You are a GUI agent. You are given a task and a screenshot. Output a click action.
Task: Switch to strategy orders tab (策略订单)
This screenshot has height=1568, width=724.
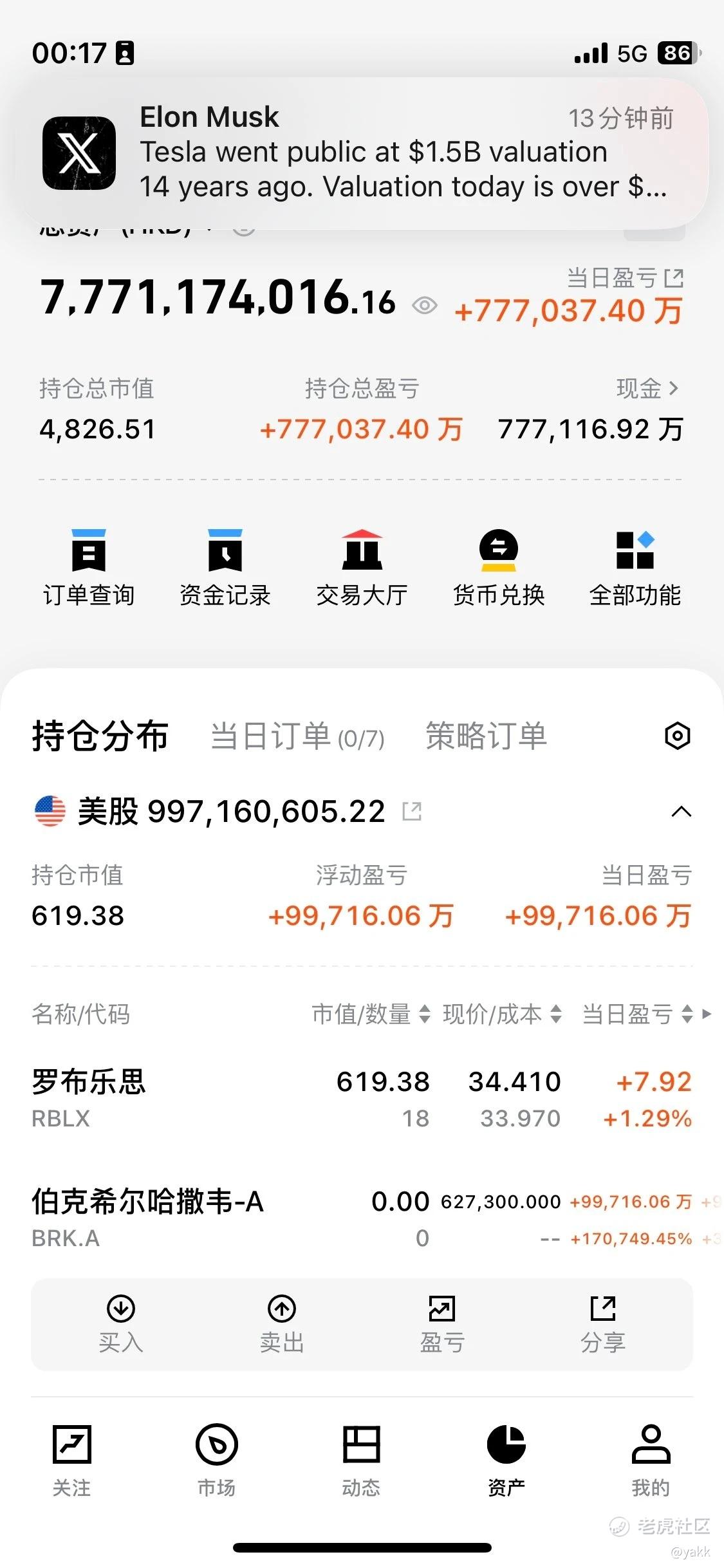point(487,736)
